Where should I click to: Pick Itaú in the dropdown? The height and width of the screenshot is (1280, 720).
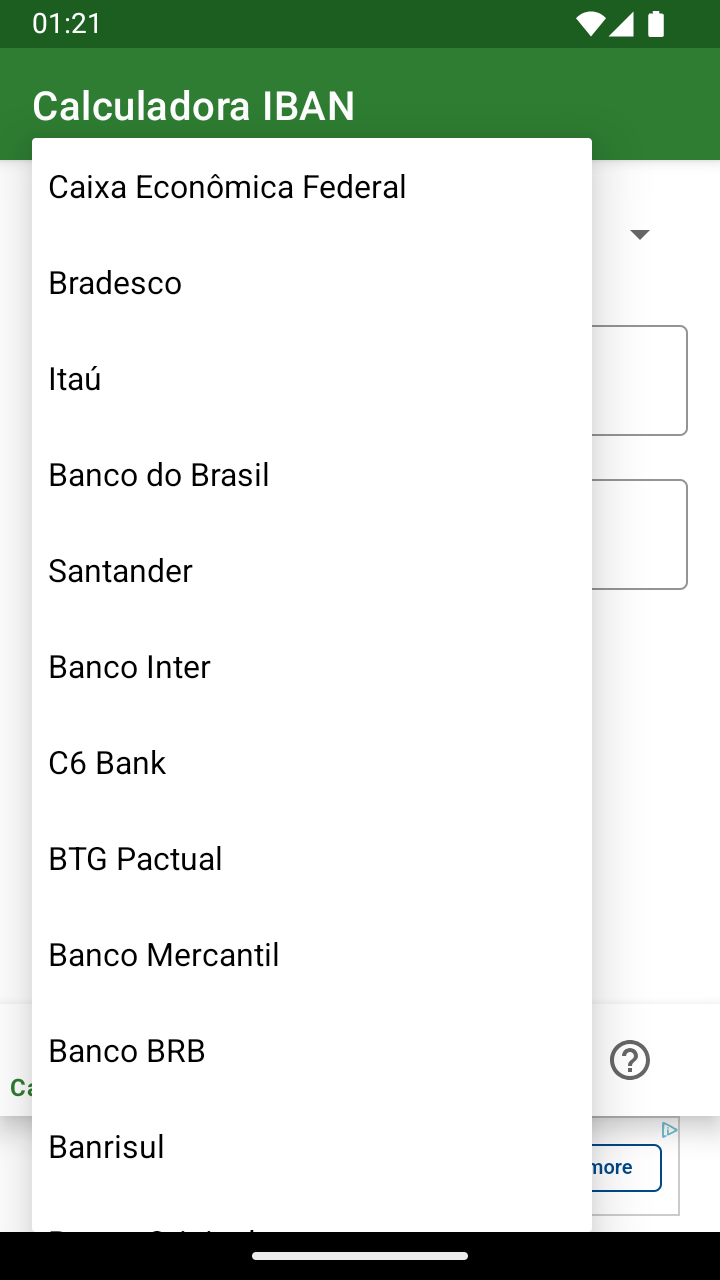pyautogui.click(x=312, y=379)
